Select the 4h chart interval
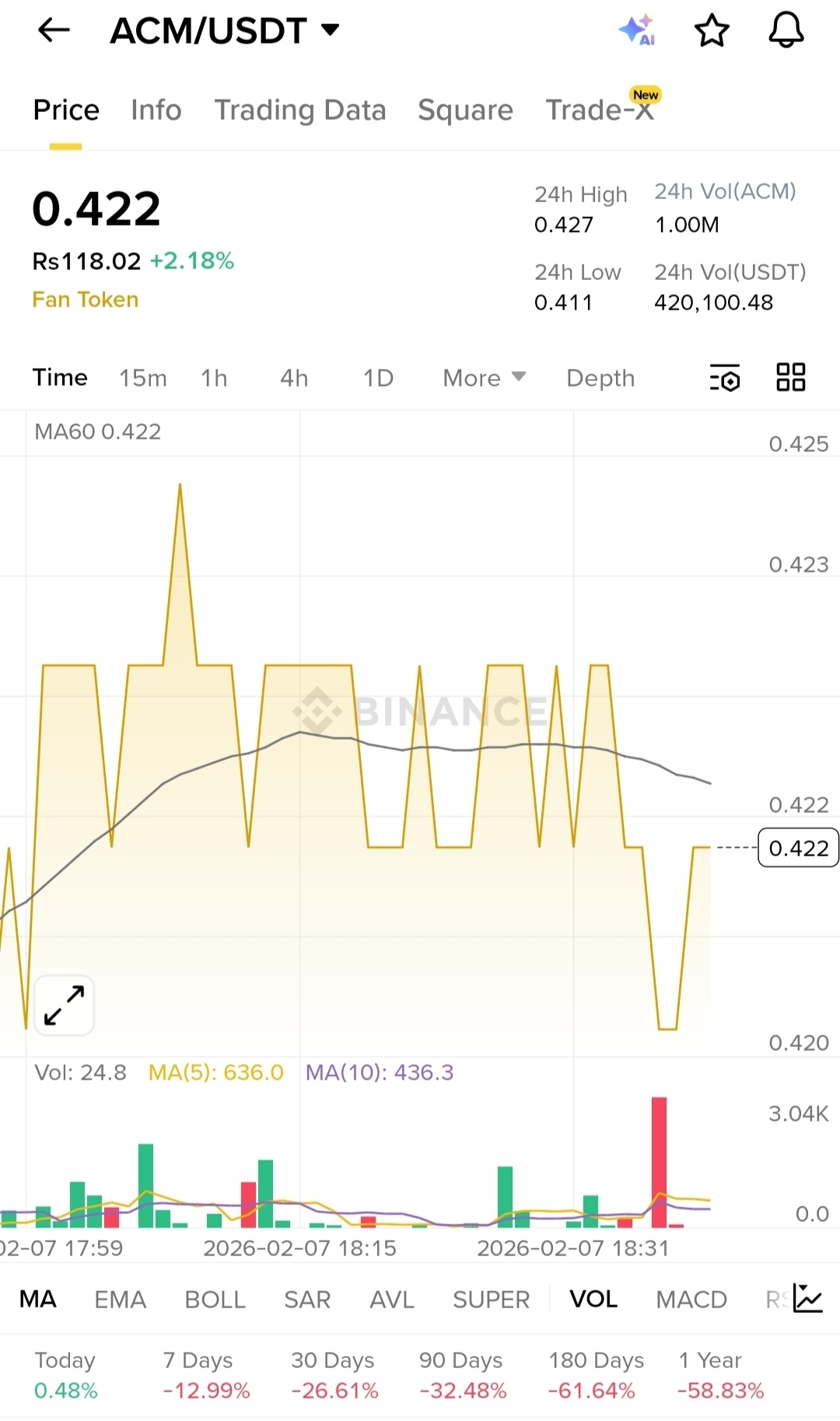The image size is (840, 1421). pyautogui.click(x=294, y=378)
